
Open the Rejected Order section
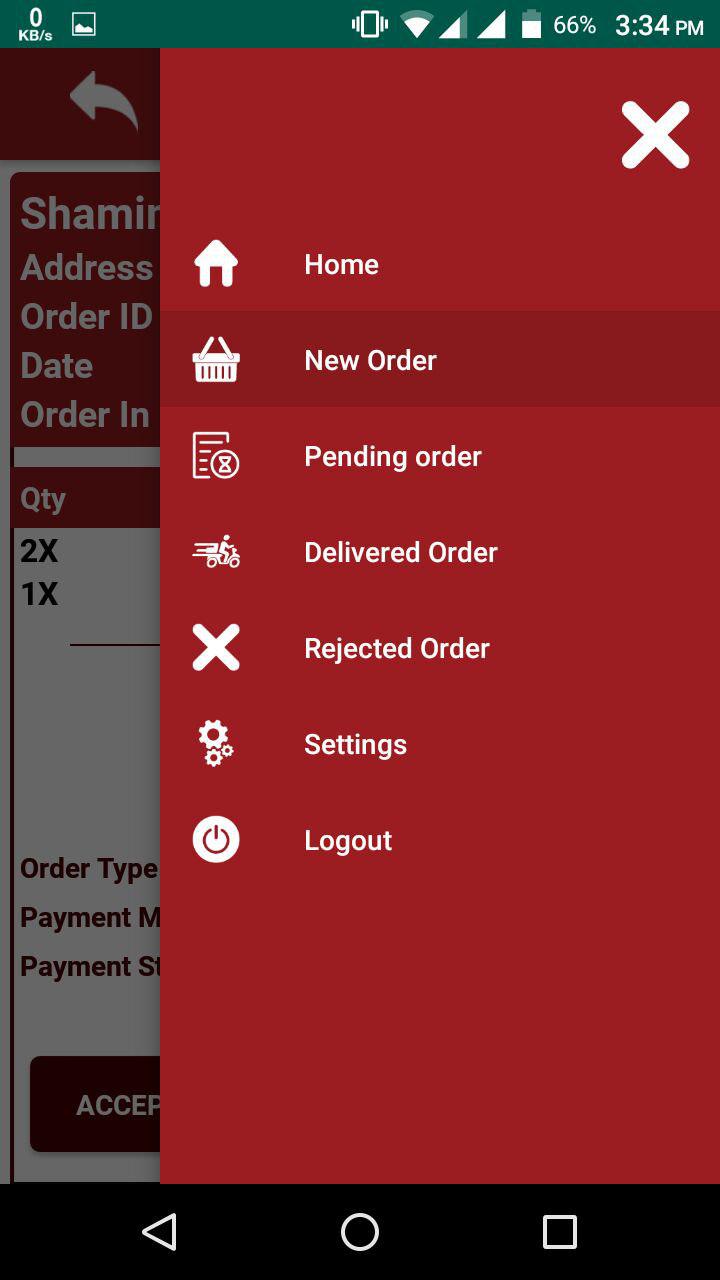396,647
